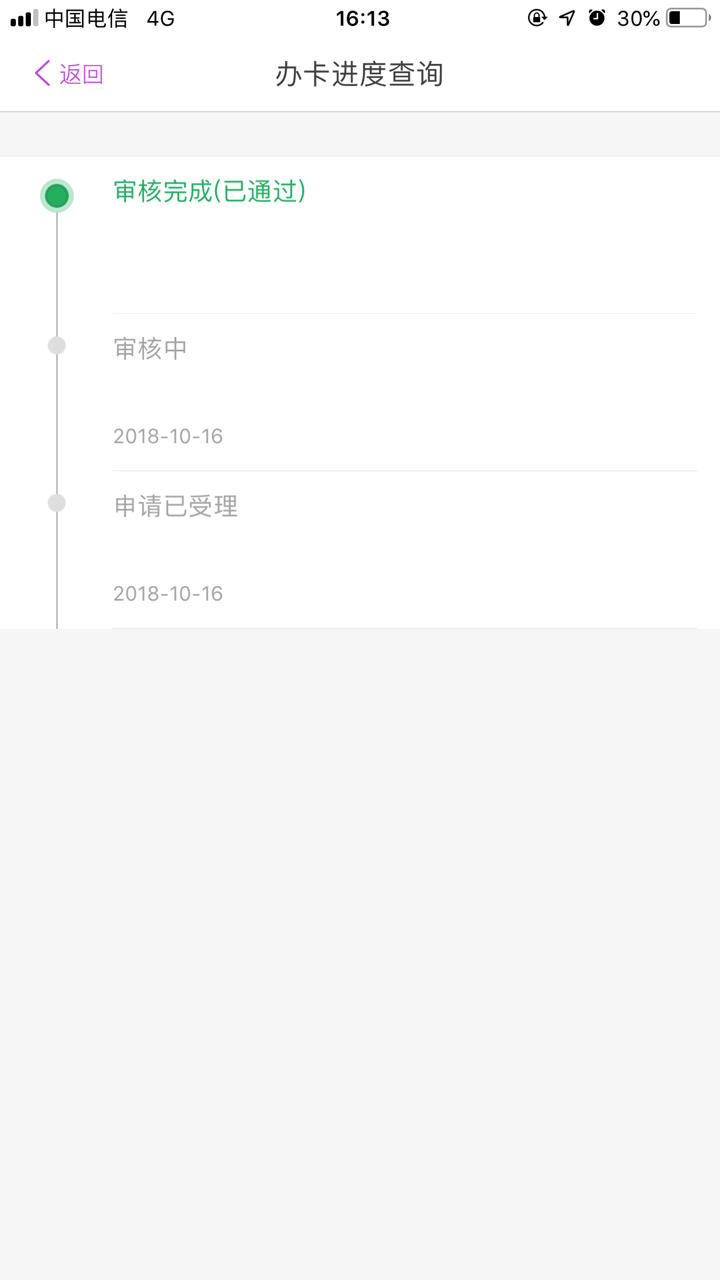Tap the alarm clock icon in status bar
The height and width of the screenshot is (1280, 720).
click(595, 17)
